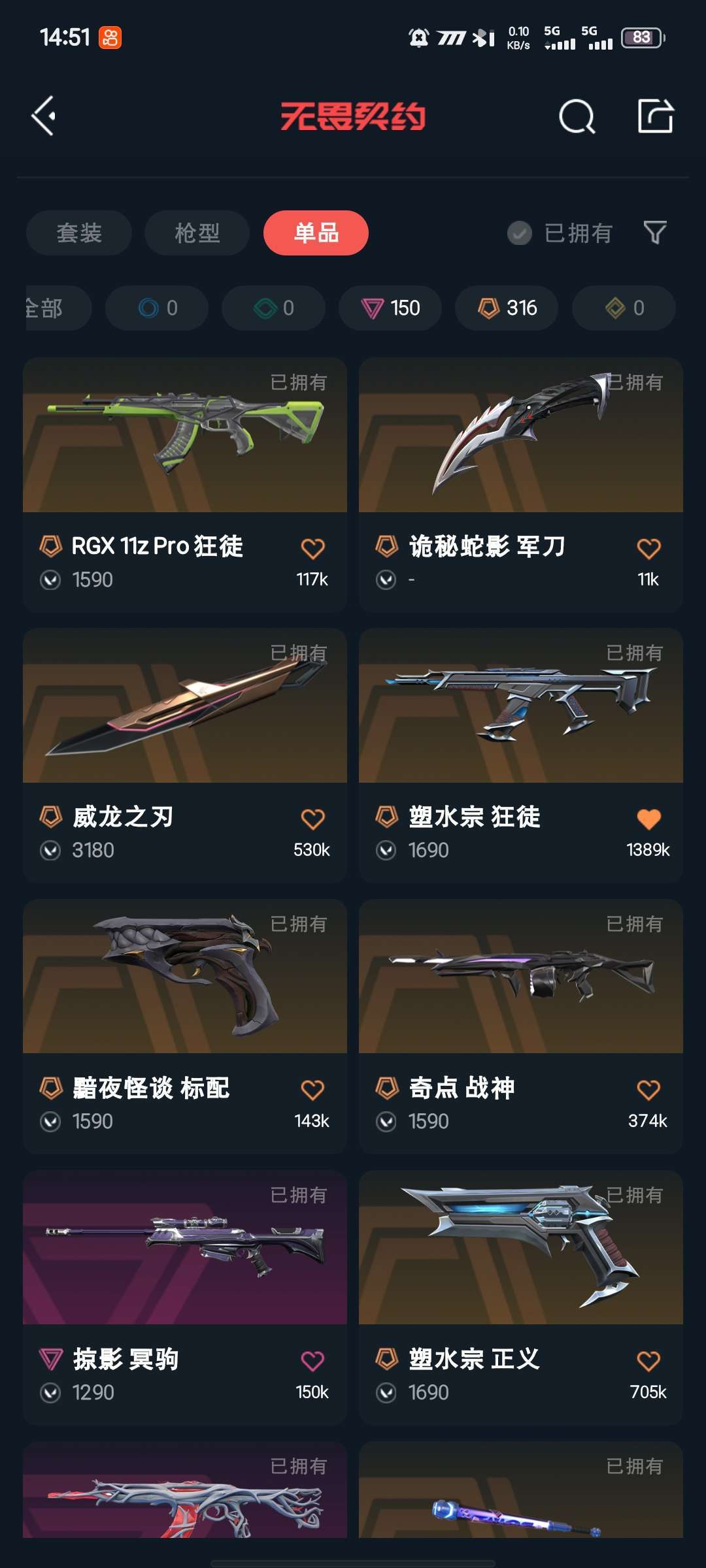Open the 黯夜怪谈 标配 skin card
The width and height of the screenshot is (706, 1568).
[185, 1026]
